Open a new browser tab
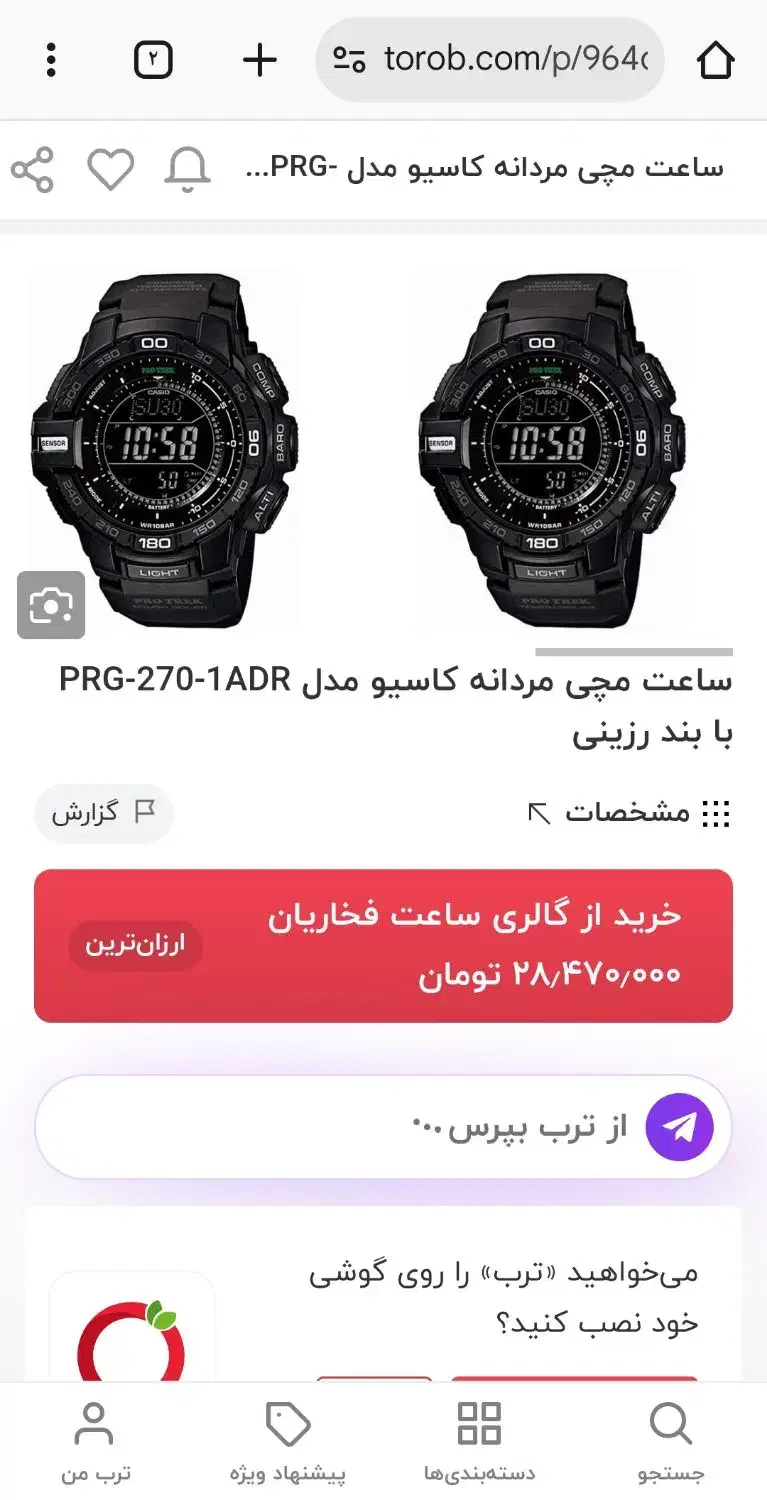 click(259, 60)
